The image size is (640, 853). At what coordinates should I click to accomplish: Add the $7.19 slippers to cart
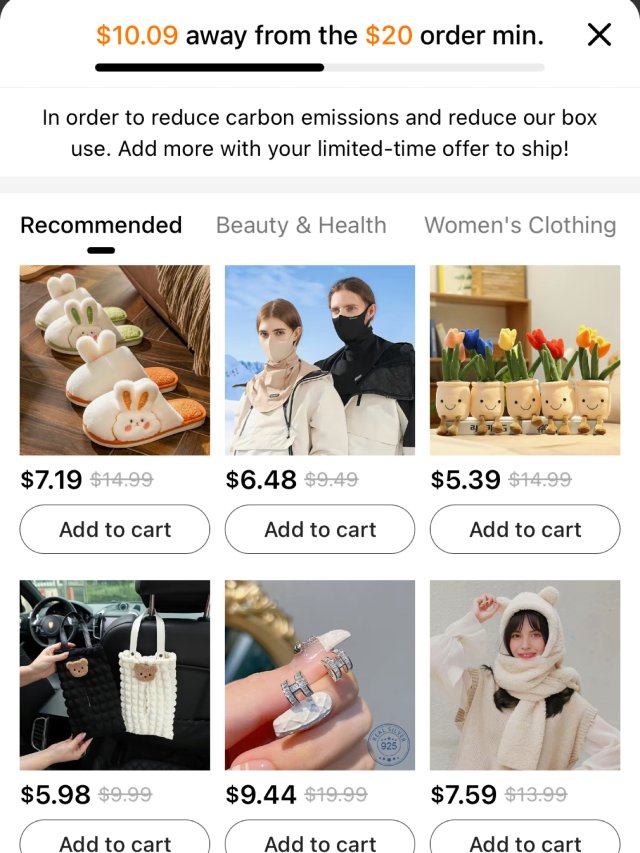pyautogui.click(x=115, y=529)
